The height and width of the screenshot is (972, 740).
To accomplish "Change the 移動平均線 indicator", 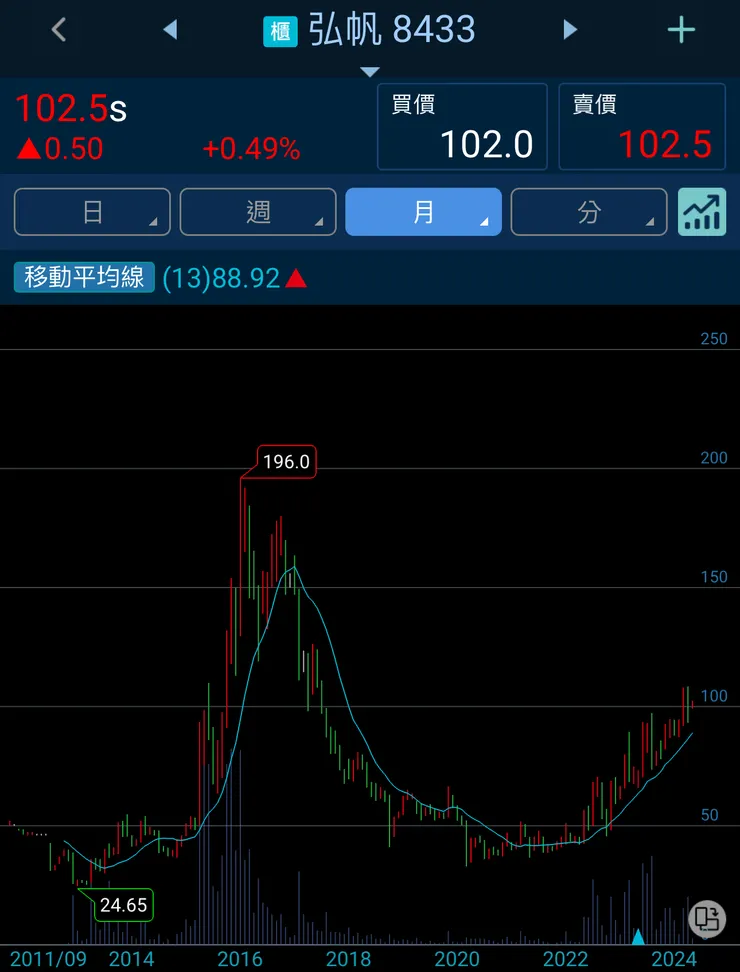I will 84,277.
